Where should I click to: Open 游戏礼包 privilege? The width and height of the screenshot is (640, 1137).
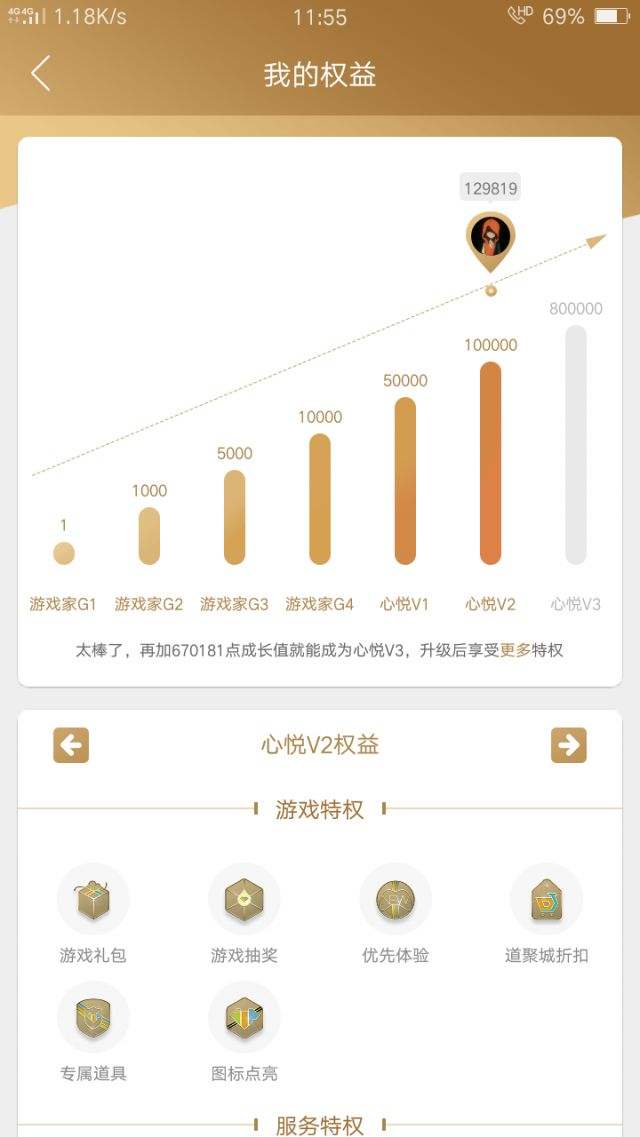click(x=93, y=900)
